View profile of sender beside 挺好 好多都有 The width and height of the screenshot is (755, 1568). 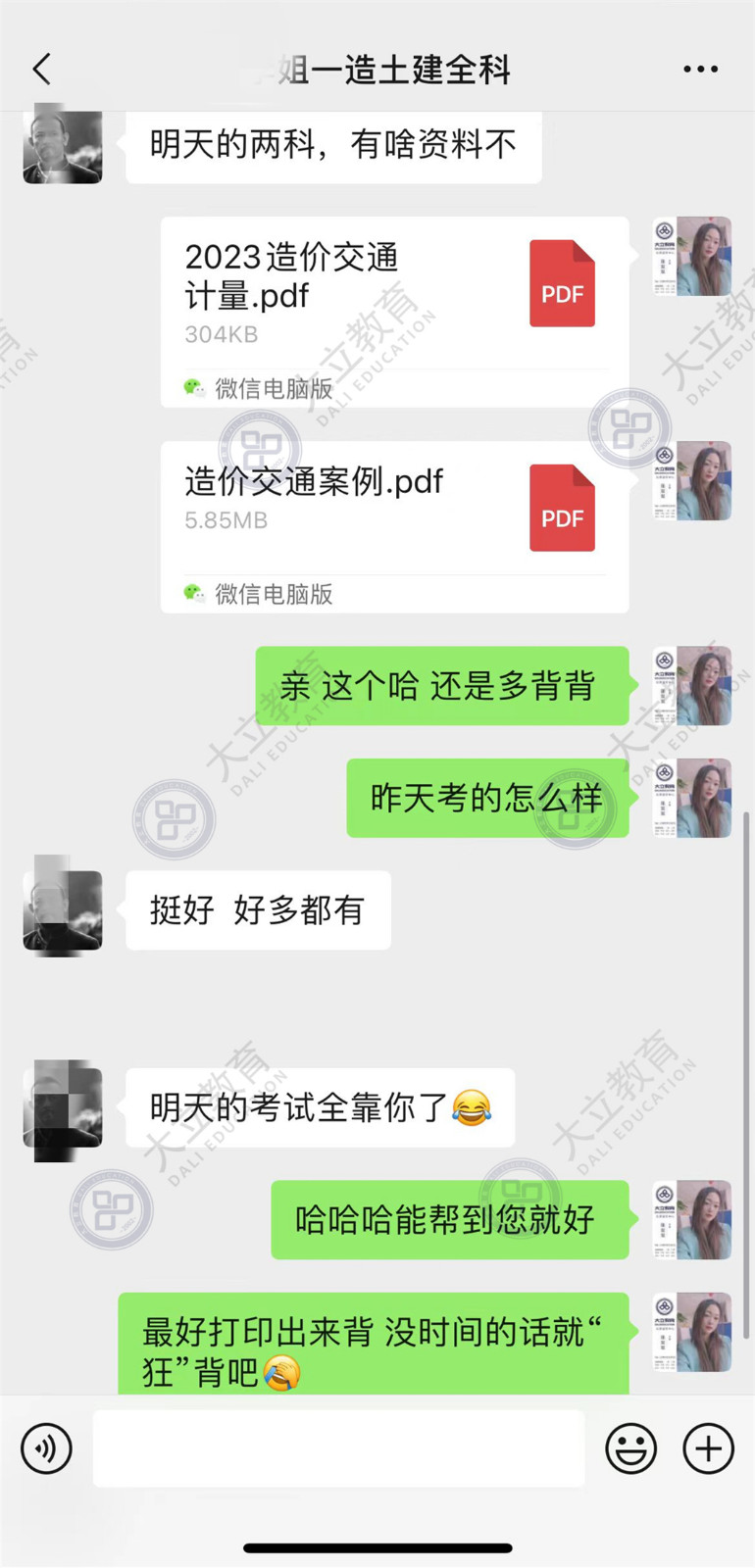(x=63, y=909)
